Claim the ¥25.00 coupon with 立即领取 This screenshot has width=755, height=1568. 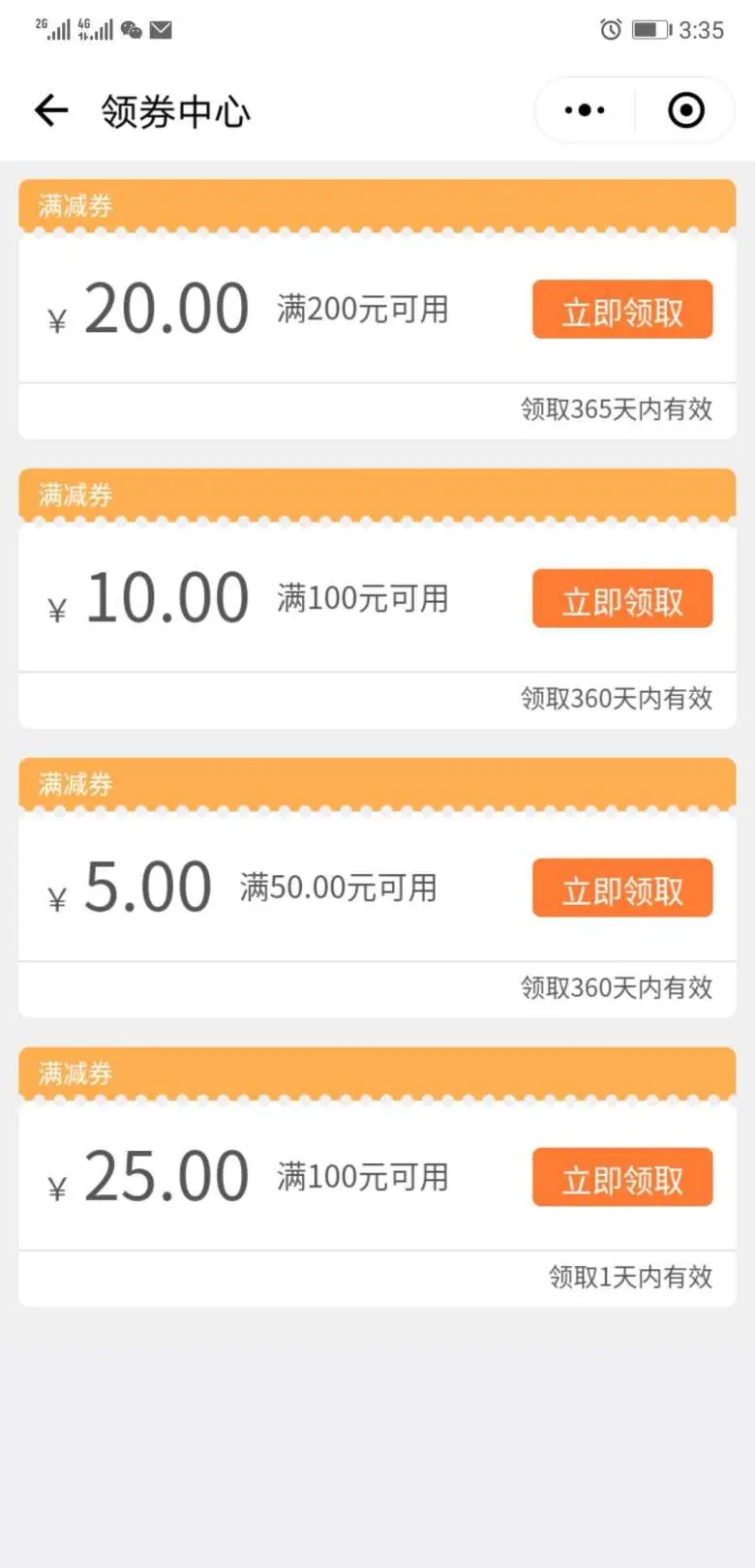[622, 1177]
